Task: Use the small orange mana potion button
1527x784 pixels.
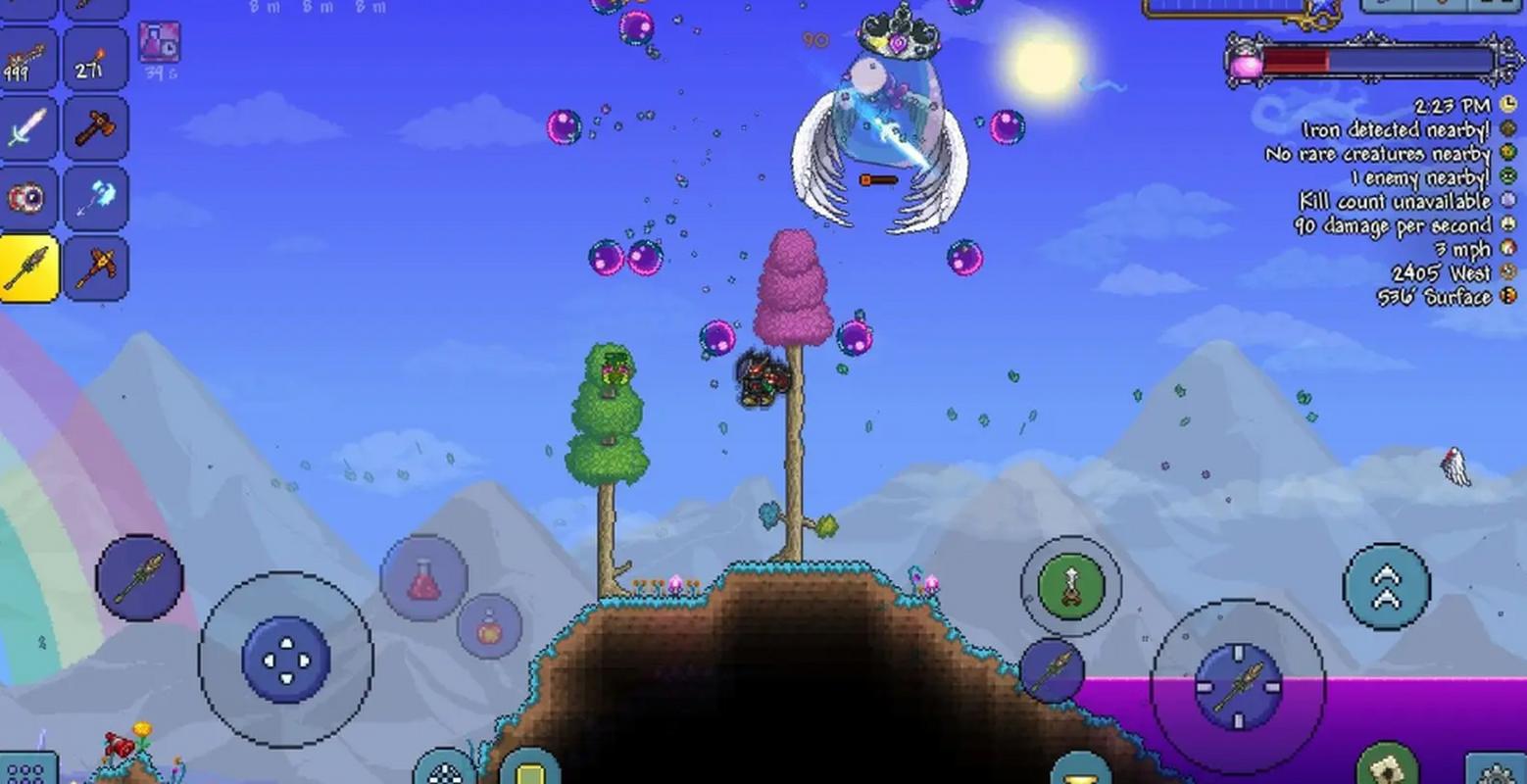Action: click(x=489, y=626)
